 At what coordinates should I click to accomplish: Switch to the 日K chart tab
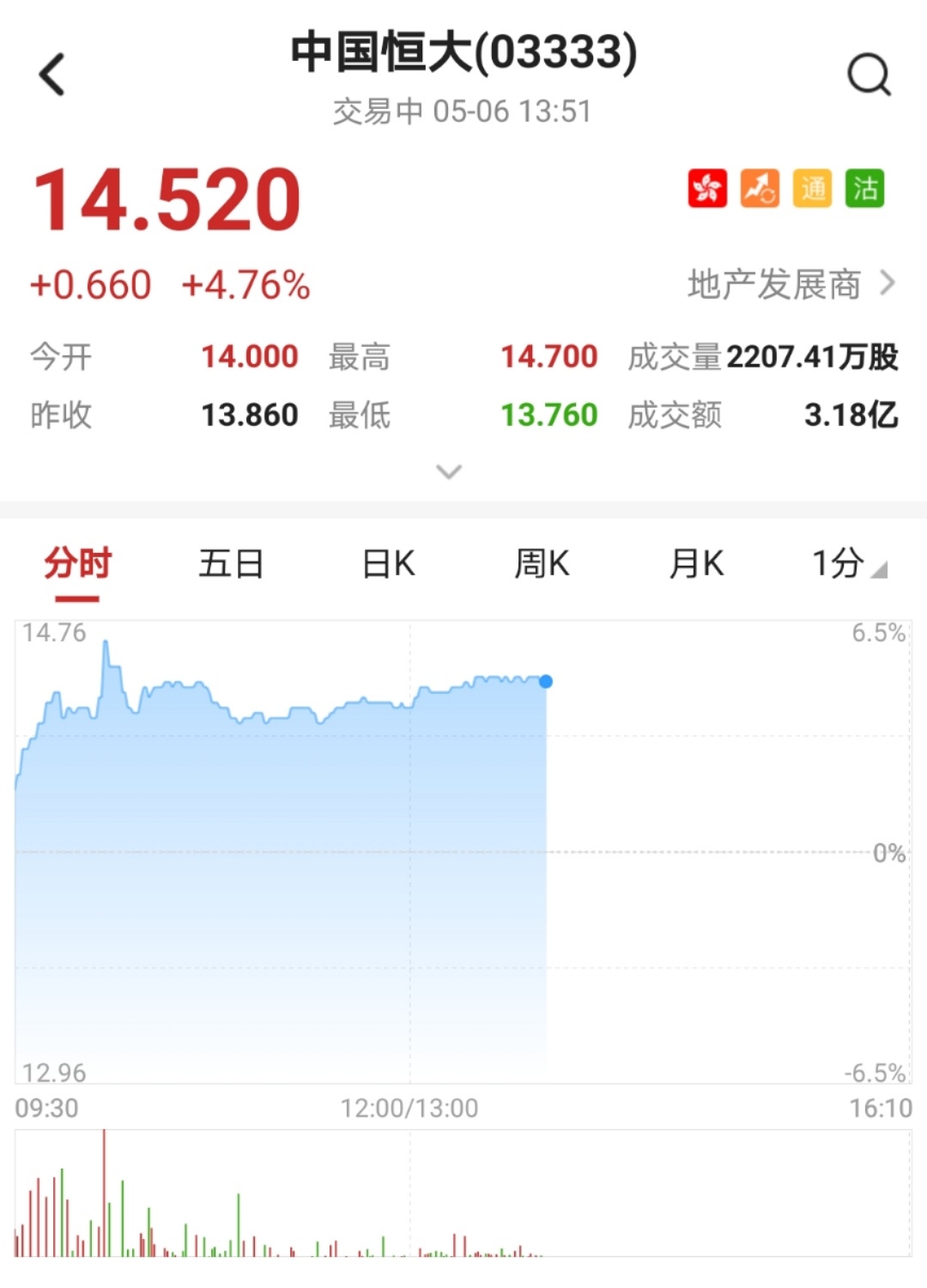tap(388, 564)
